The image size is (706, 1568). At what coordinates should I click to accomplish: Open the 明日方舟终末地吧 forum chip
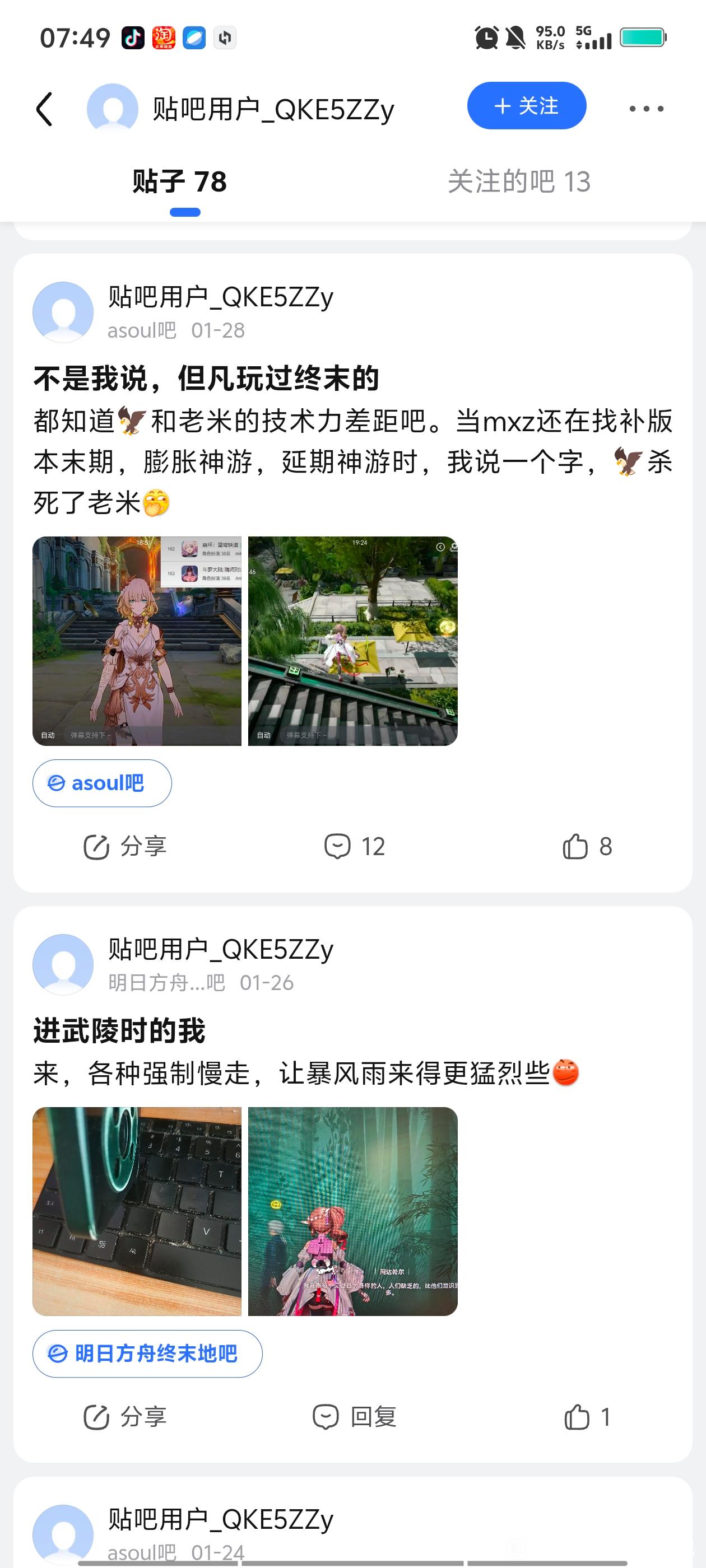coord(147,1354)
